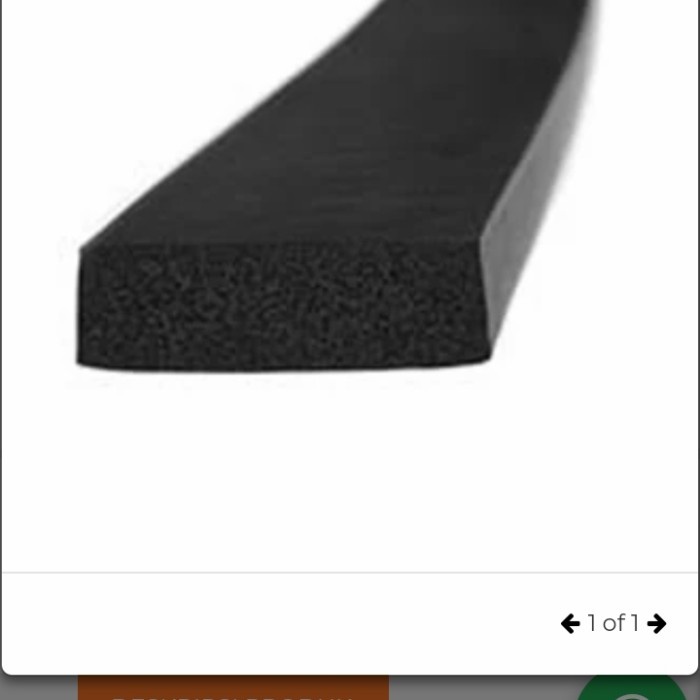Image resolution: width=700 pixels, height=700 pixels.
Task: Go to the previous image arrow
Action: [570, 624]
